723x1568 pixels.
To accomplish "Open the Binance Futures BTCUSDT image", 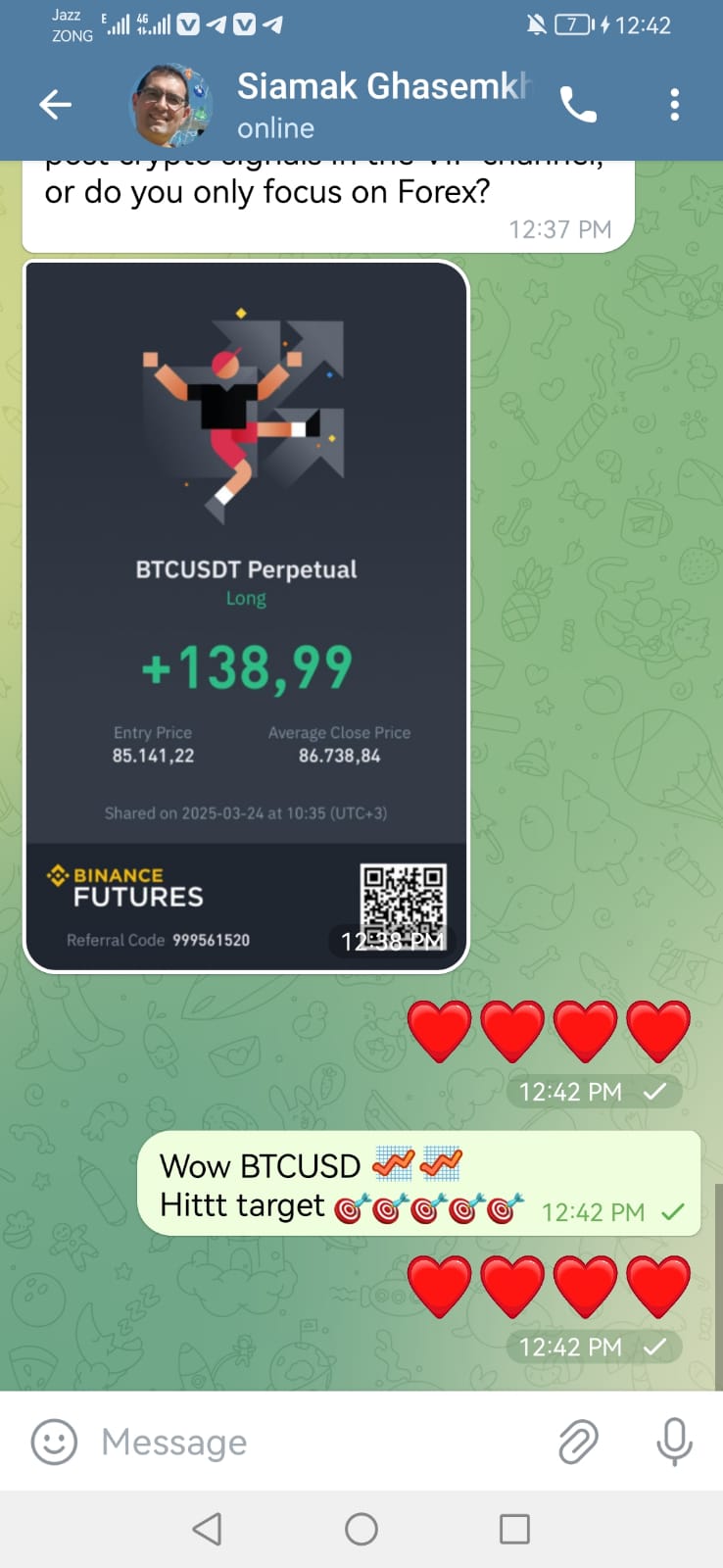I will click(246, 615).
